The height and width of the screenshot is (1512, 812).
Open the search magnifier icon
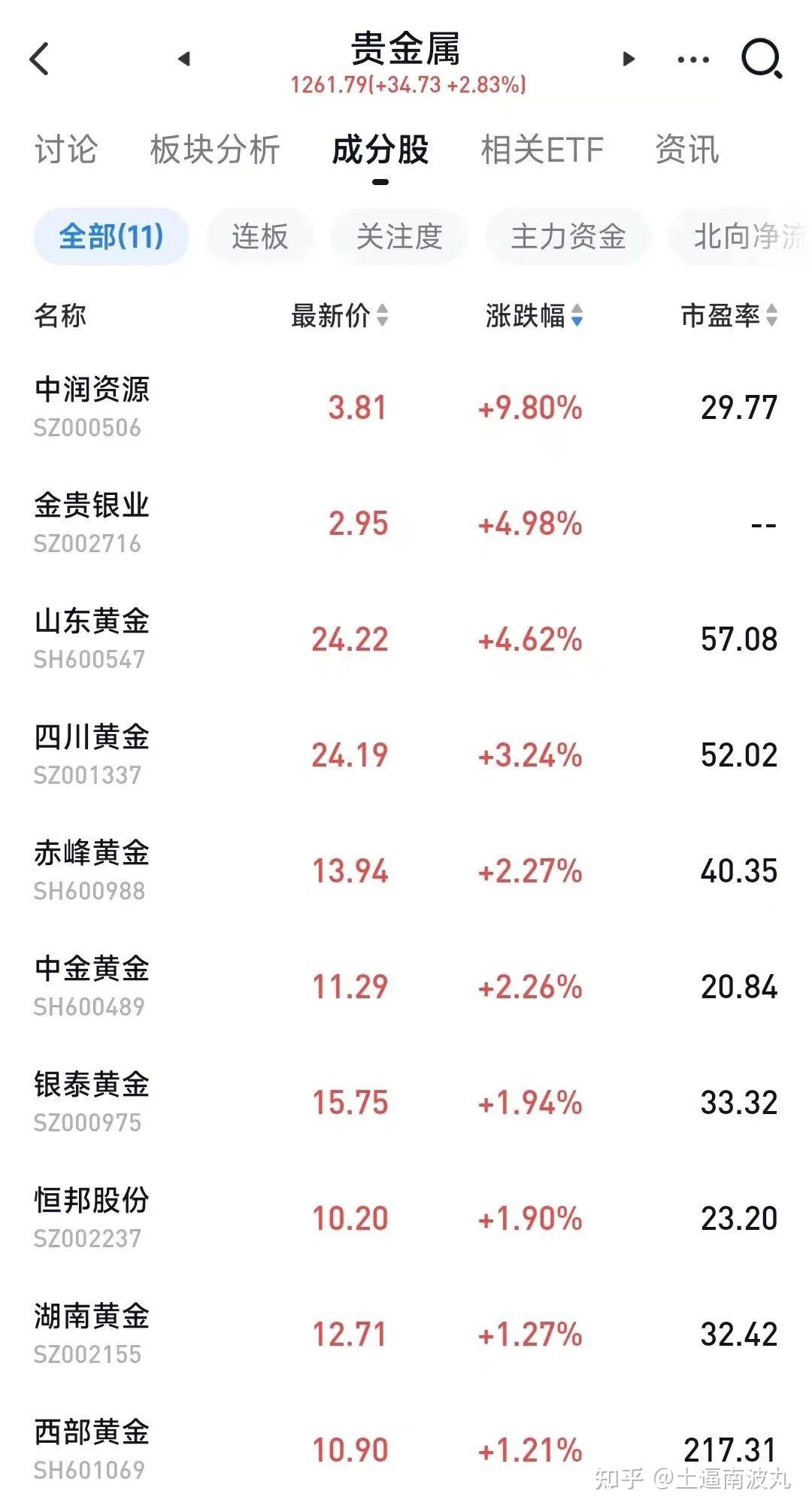tap(762, 57)
